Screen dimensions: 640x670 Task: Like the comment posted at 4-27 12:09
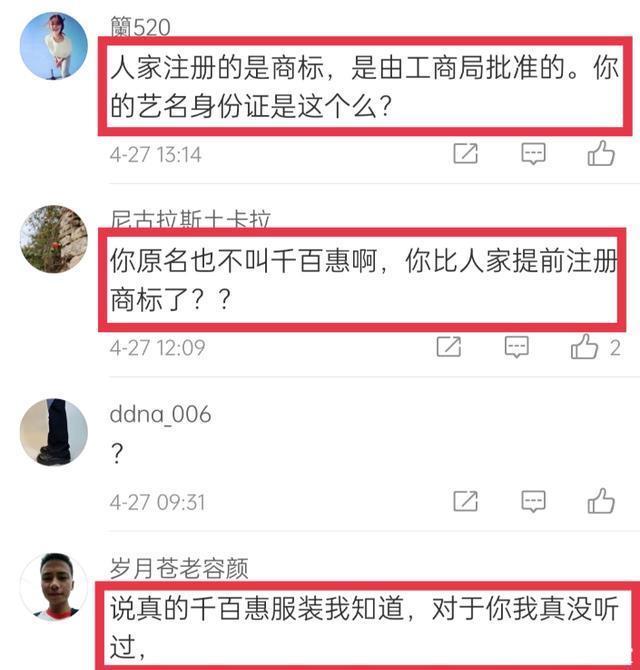pyautogui.click(x=584, y=347)
